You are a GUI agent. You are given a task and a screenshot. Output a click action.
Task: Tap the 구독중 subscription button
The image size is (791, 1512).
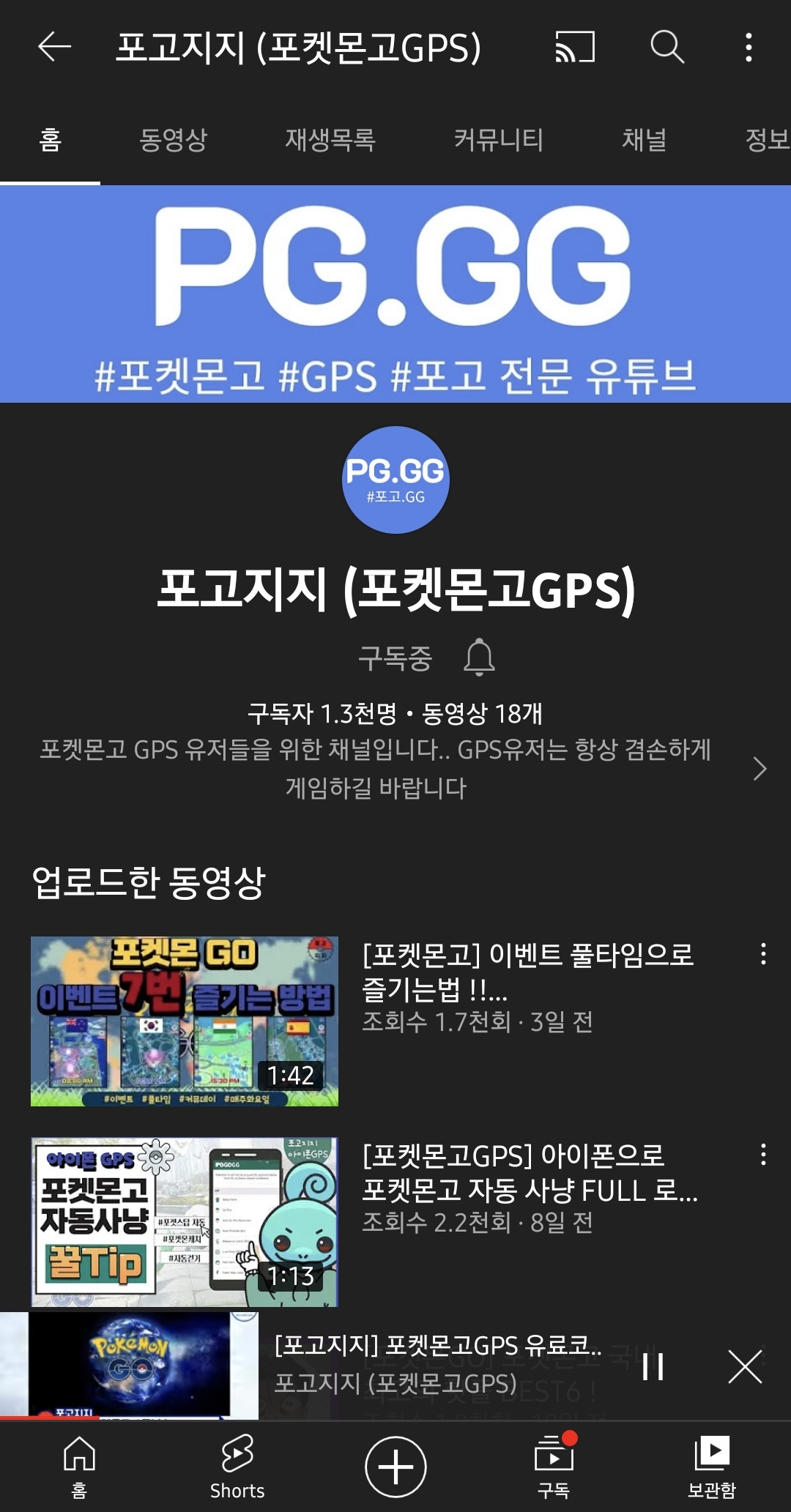point(395,658)
